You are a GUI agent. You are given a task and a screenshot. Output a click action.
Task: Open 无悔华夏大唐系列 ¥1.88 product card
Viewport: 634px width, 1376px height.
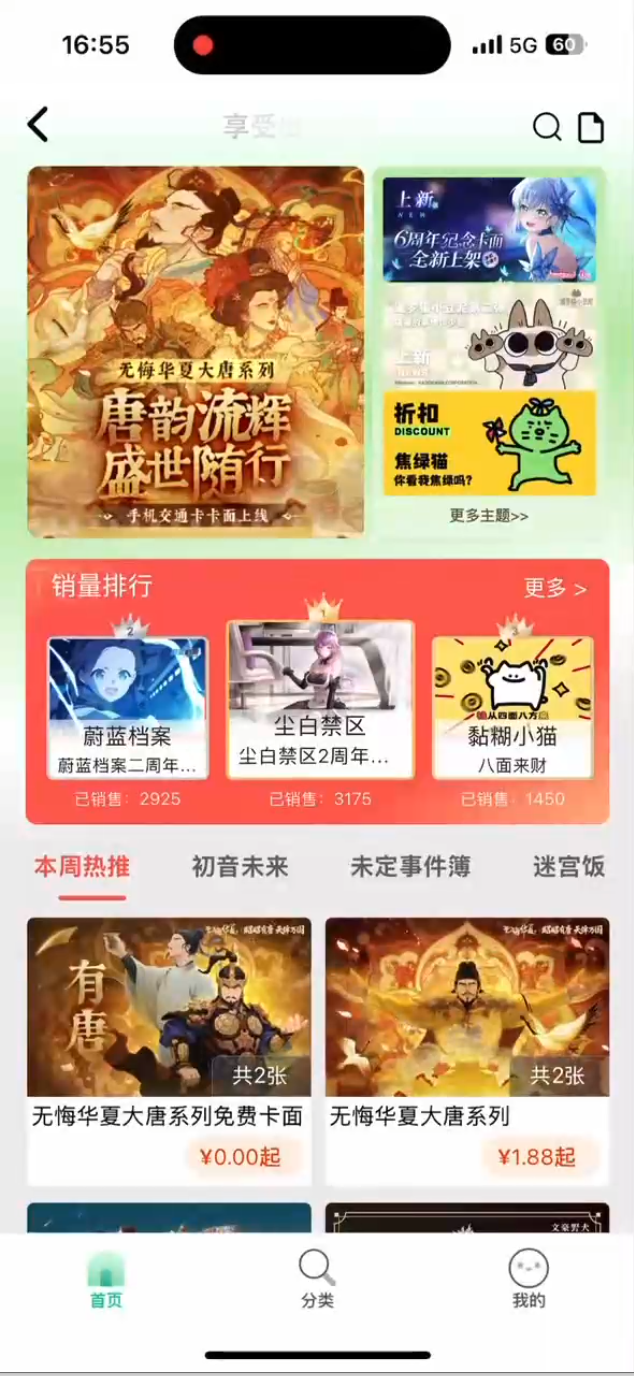tap(467, 1050)
